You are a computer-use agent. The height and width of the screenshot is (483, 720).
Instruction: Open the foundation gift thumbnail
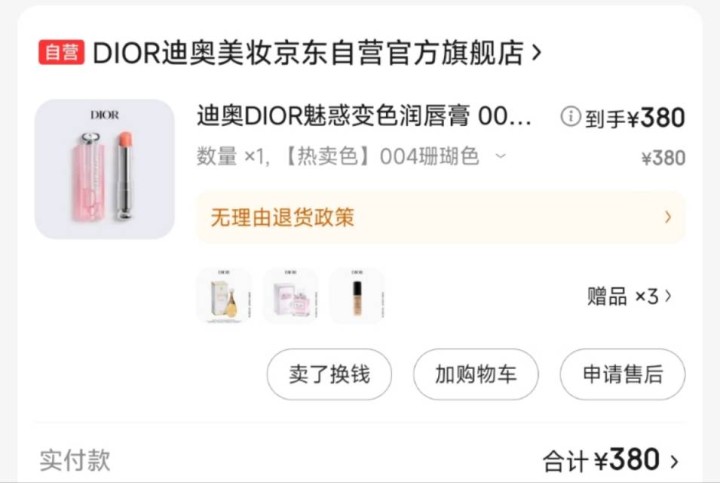point(357,297)
